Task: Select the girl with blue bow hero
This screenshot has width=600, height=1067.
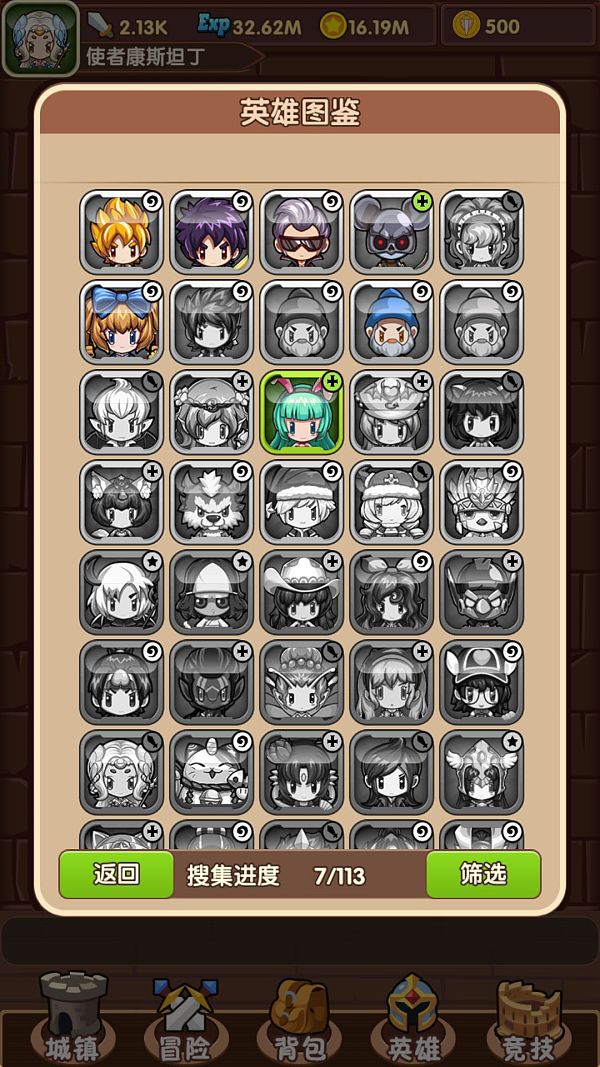Action: tap(121, 322)
